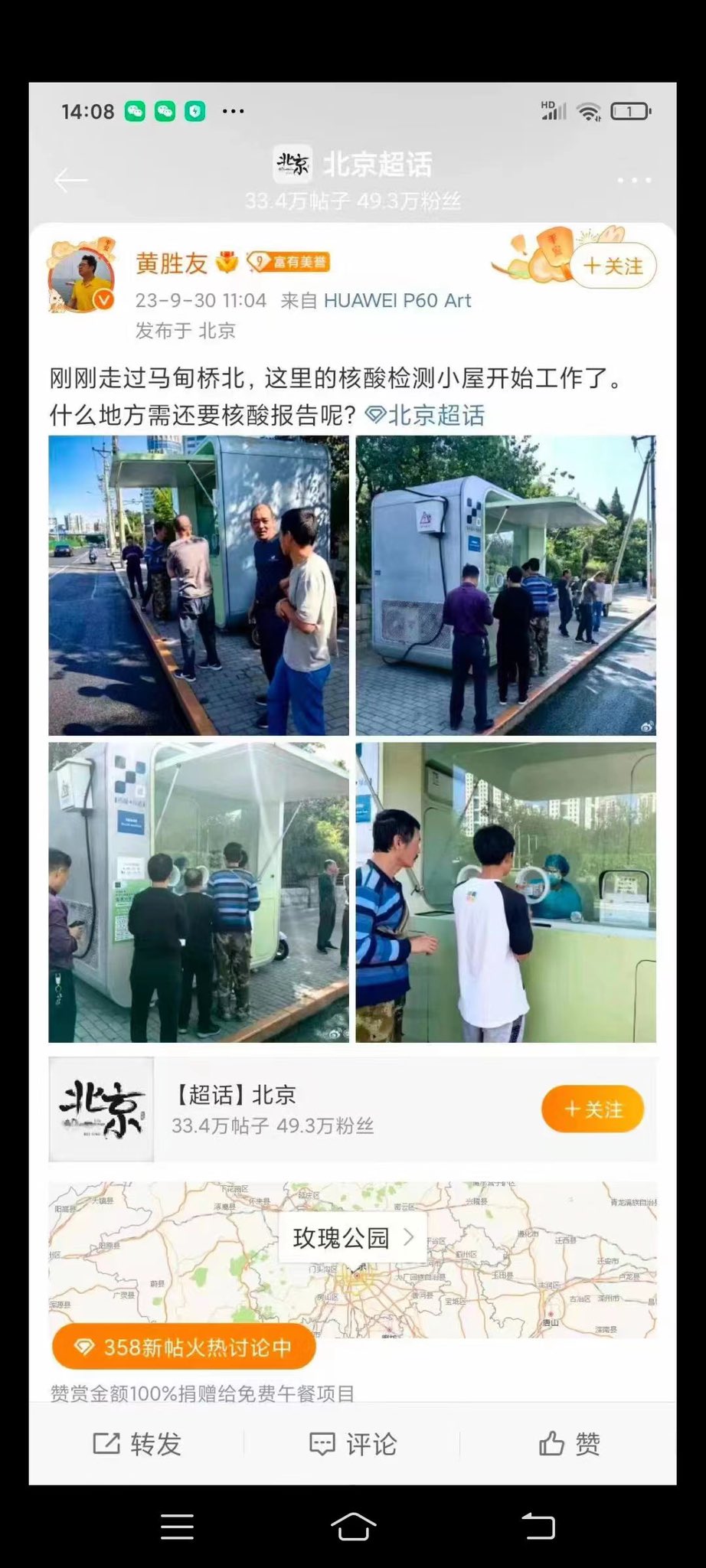Tap the system back button
The width and height of the screenshot is (706, 1568).
pos(538,1527)
